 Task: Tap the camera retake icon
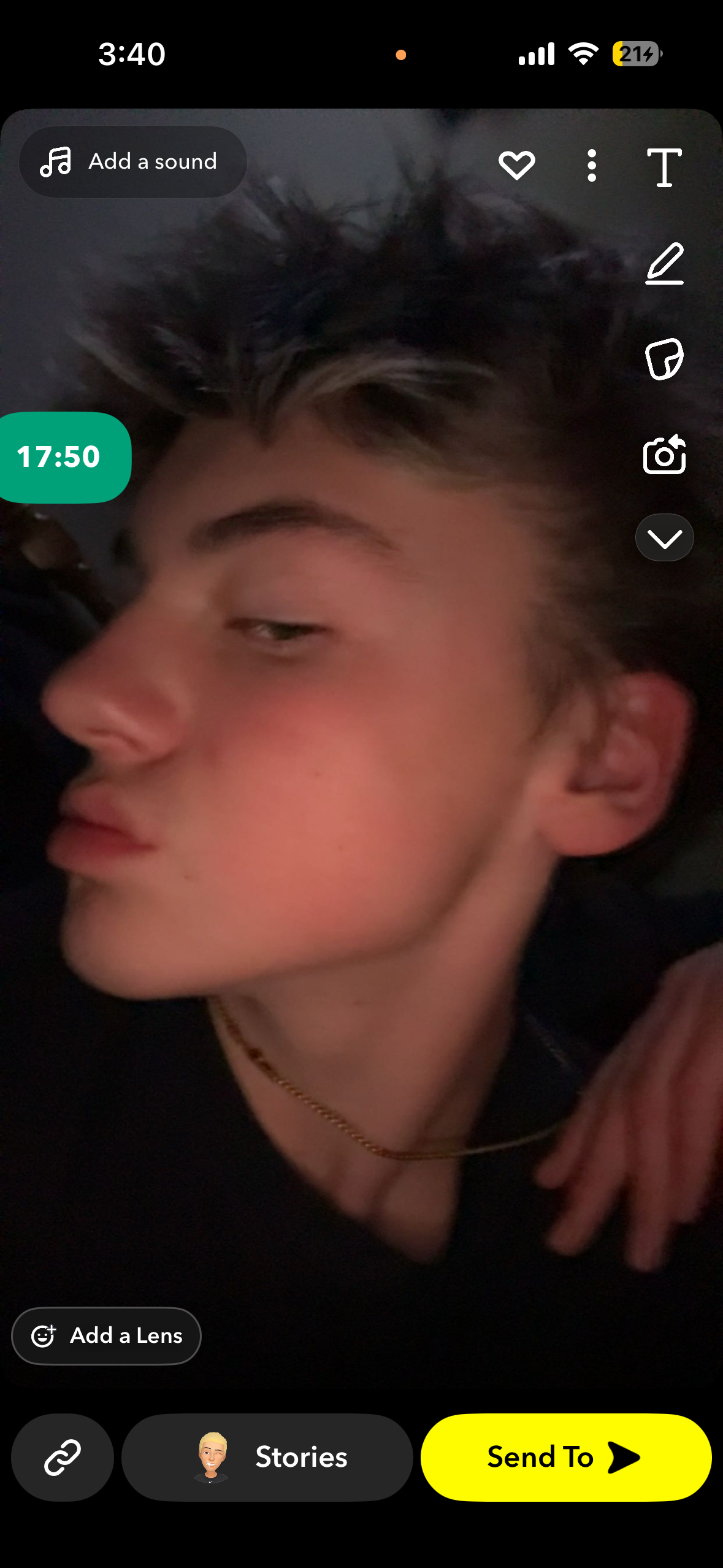(664, 455)
